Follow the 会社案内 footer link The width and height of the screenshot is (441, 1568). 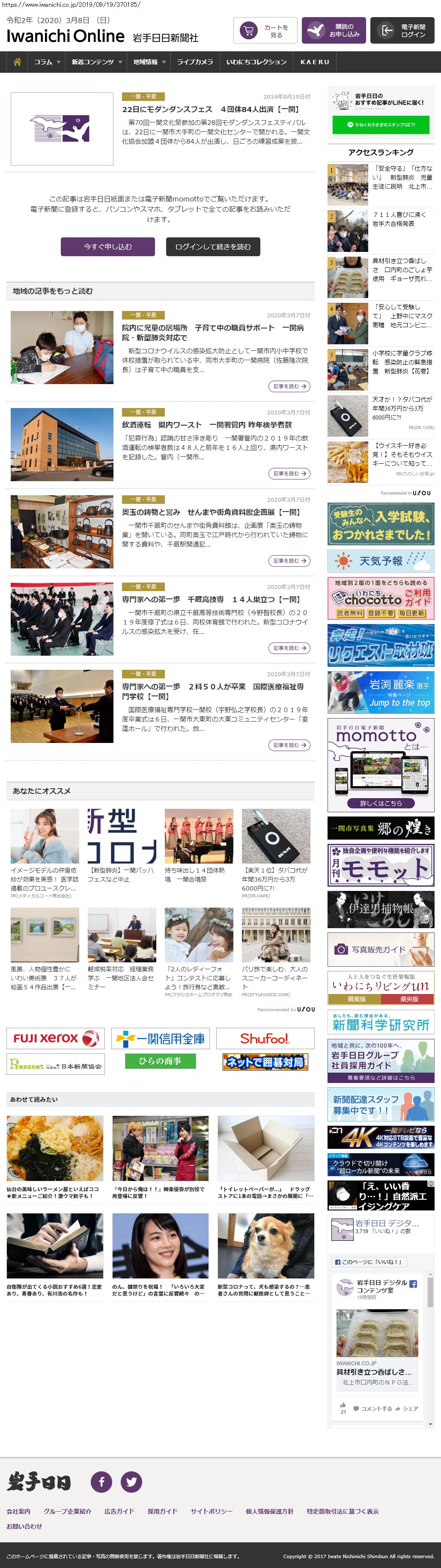18,1511
